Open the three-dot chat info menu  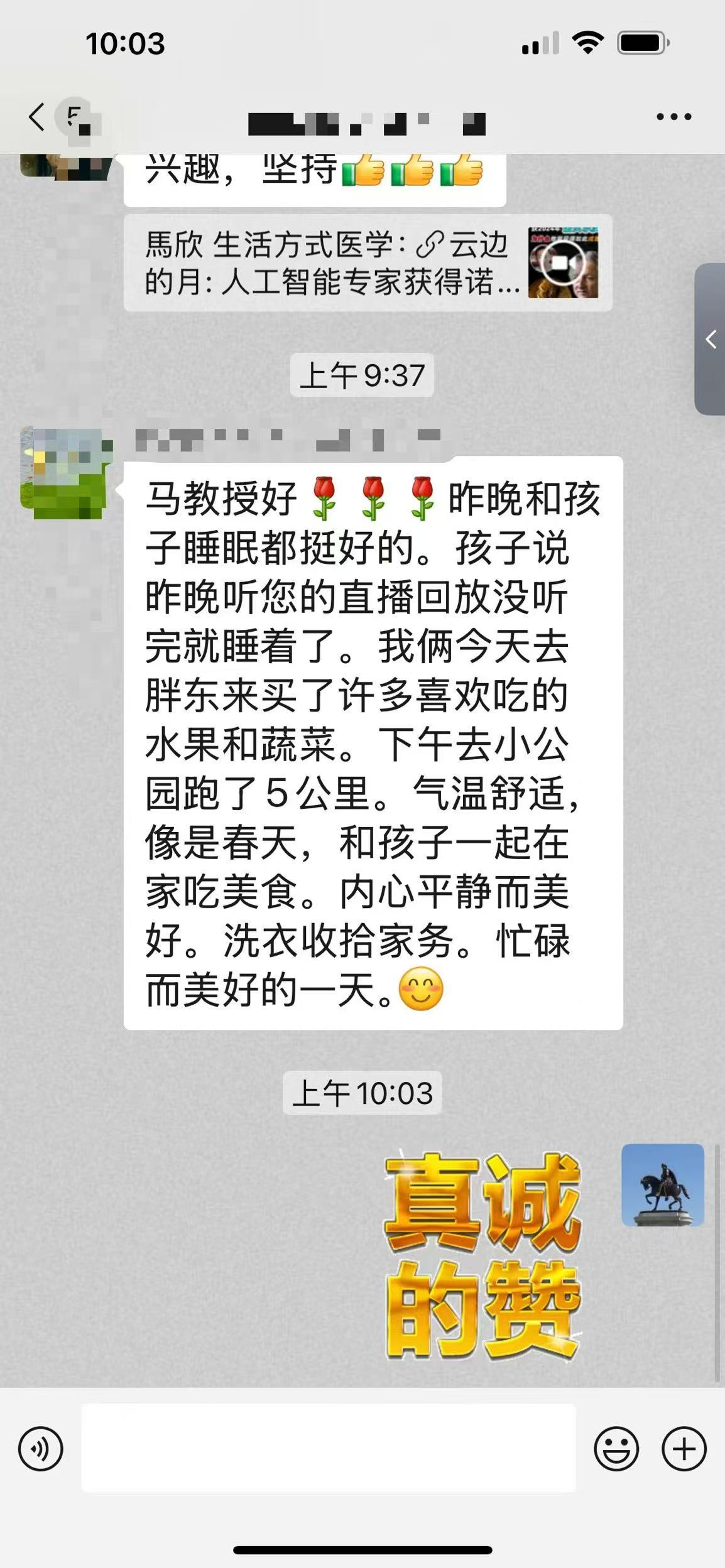click(673, 117)
